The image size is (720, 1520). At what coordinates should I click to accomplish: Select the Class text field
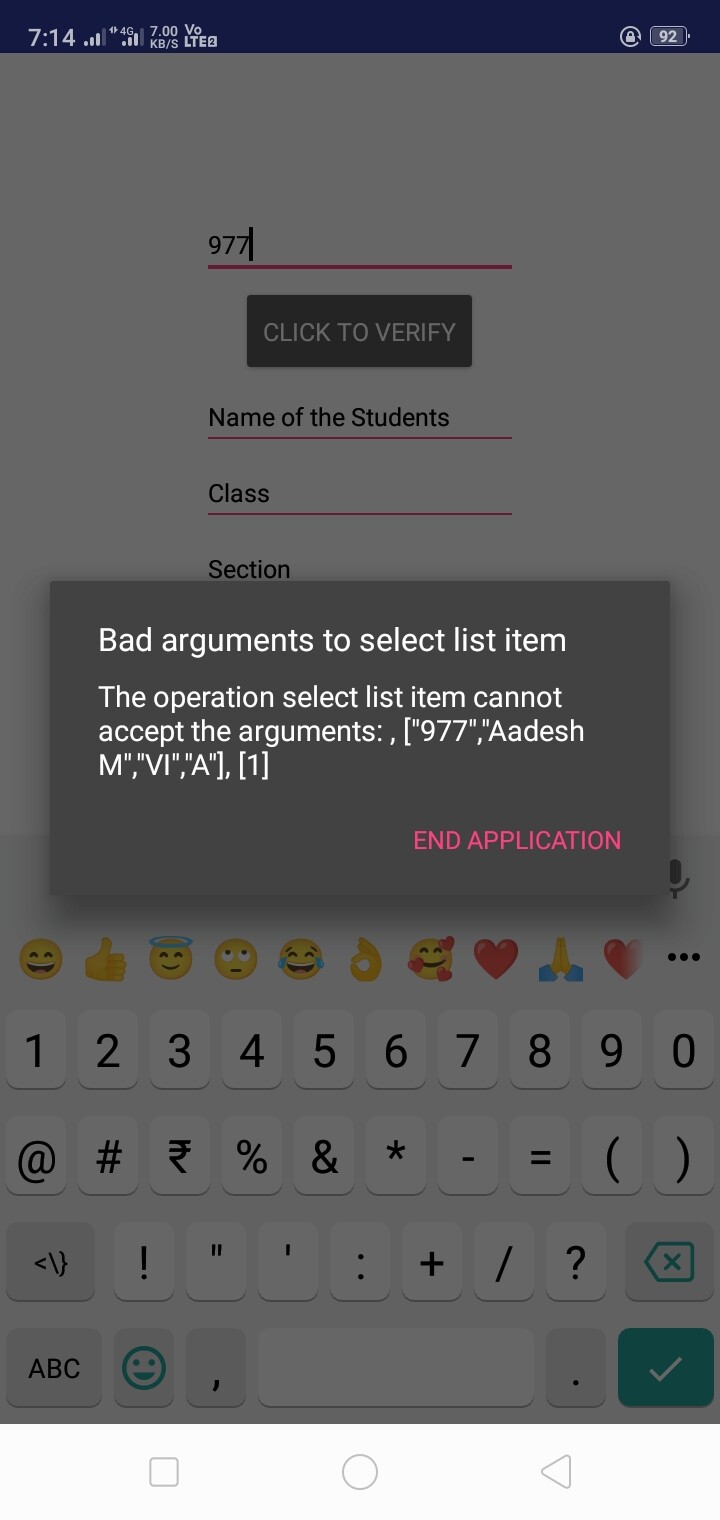click(x=359, y=494)
